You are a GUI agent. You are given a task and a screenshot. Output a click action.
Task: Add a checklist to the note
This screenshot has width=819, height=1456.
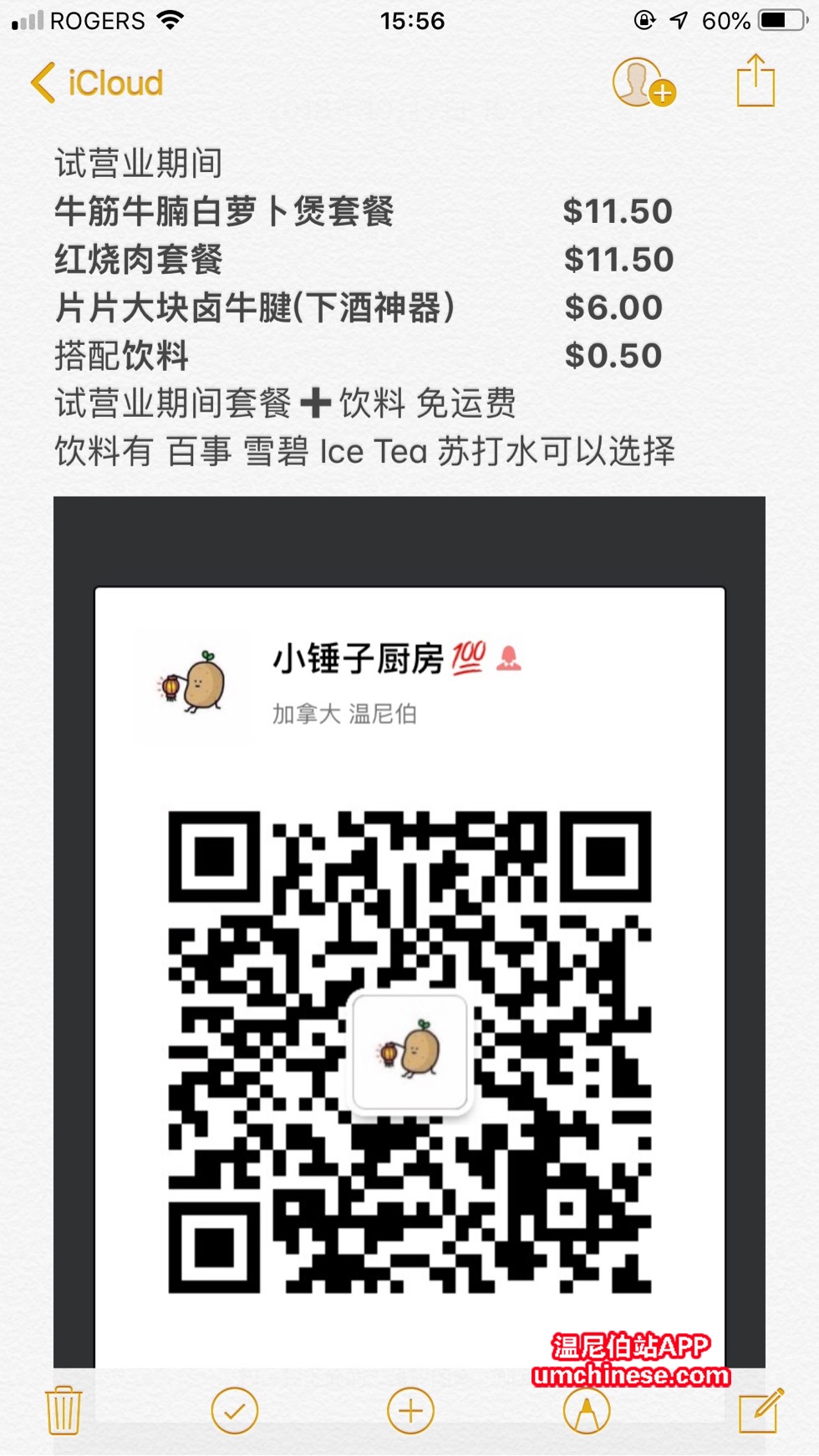(235, 1410)
